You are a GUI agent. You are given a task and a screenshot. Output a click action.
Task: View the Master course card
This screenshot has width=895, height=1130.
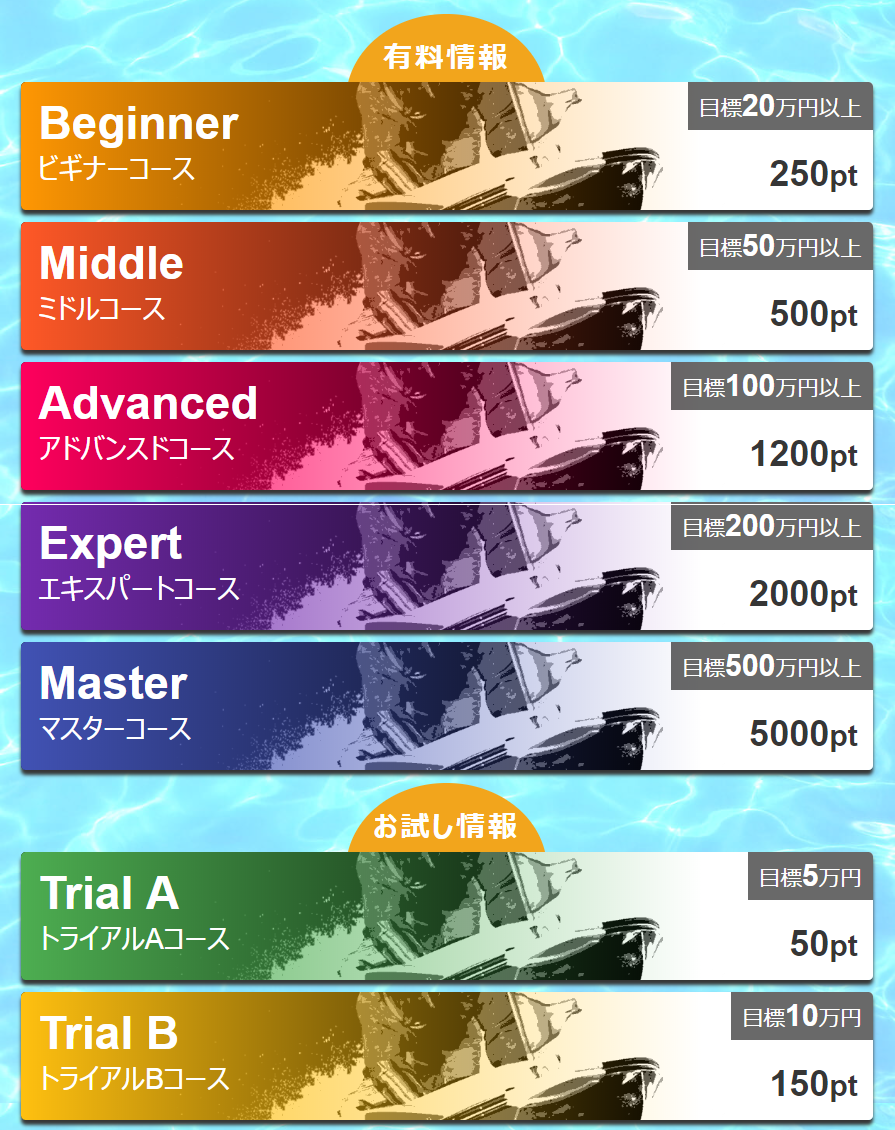[447, 706]
